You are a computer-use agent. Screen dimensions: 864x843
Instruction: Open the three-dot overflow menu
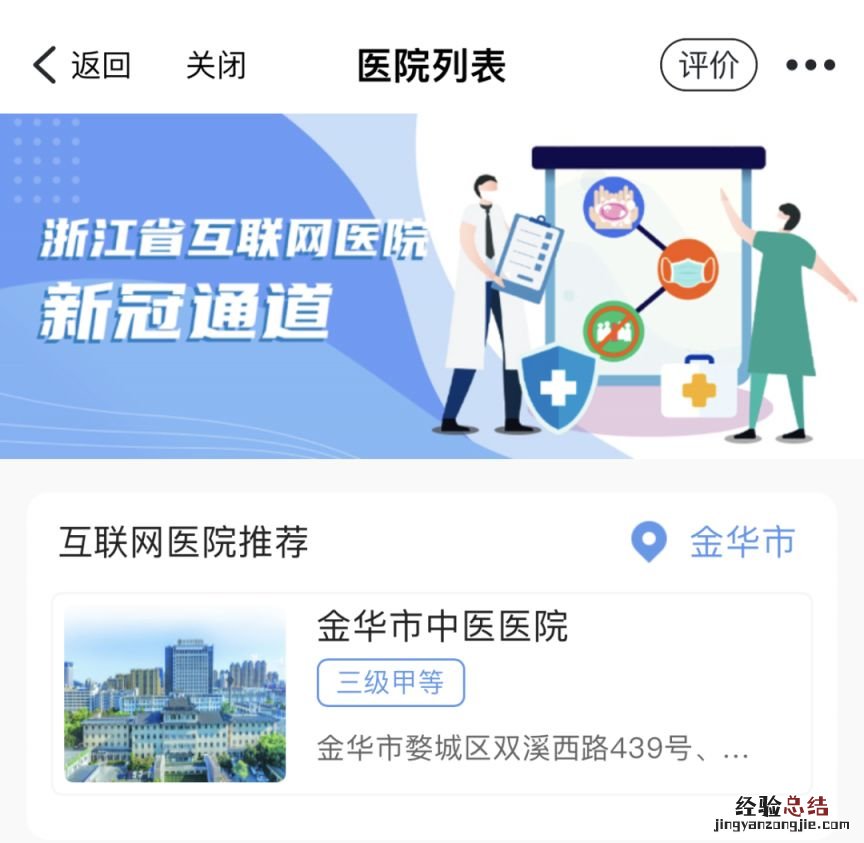(810, 66)
